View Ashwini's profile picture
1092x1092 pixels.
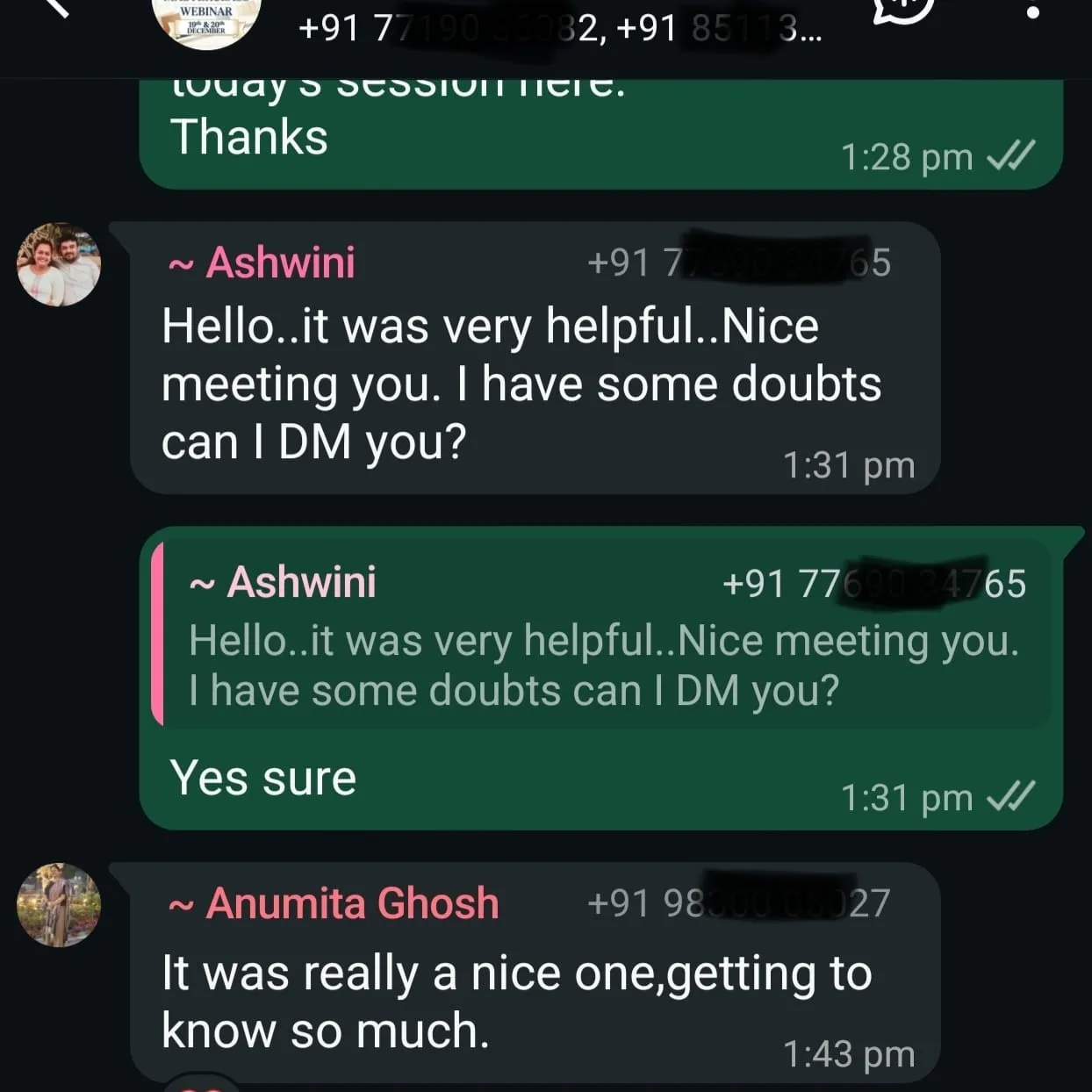pos(59,264)
